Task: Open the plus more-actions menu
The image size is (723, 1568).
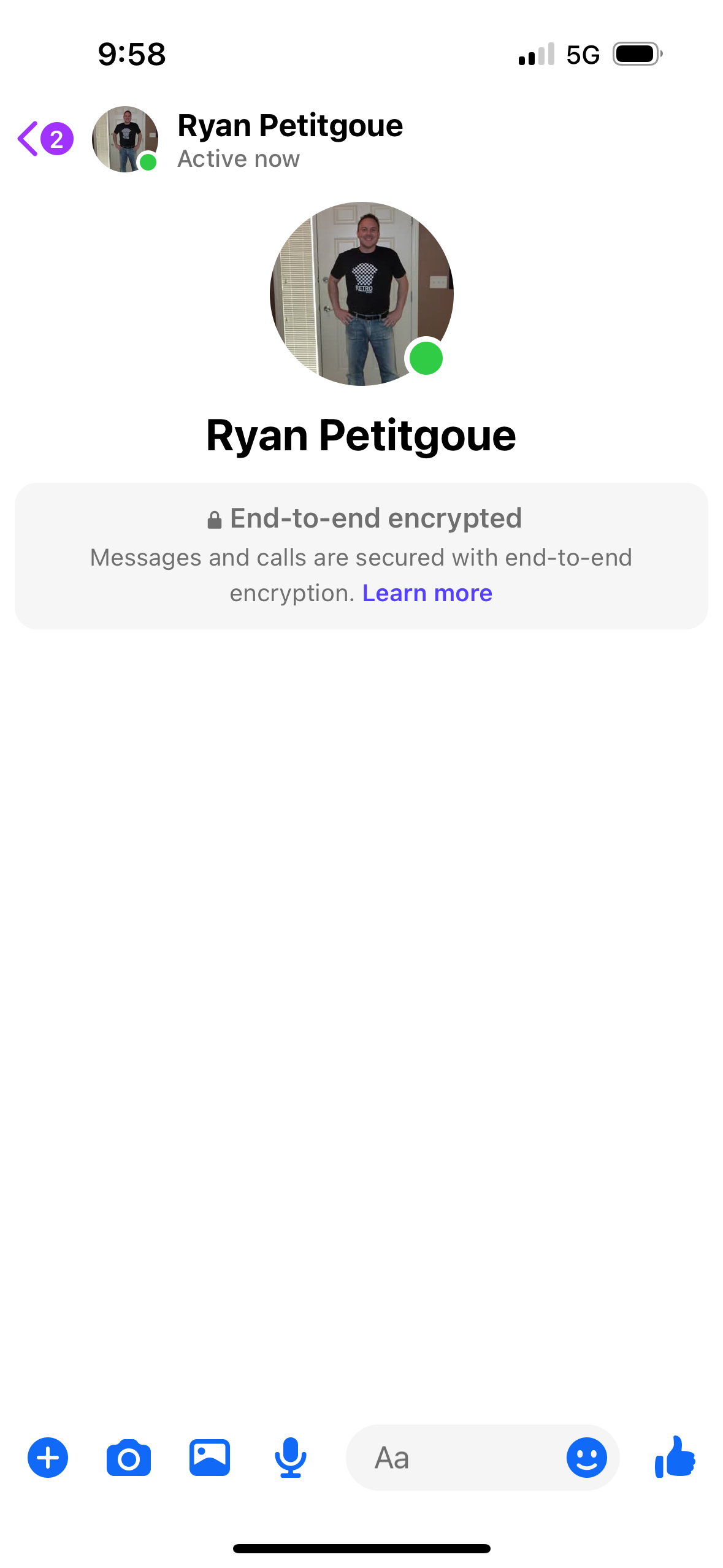Action: [48, 1458]
